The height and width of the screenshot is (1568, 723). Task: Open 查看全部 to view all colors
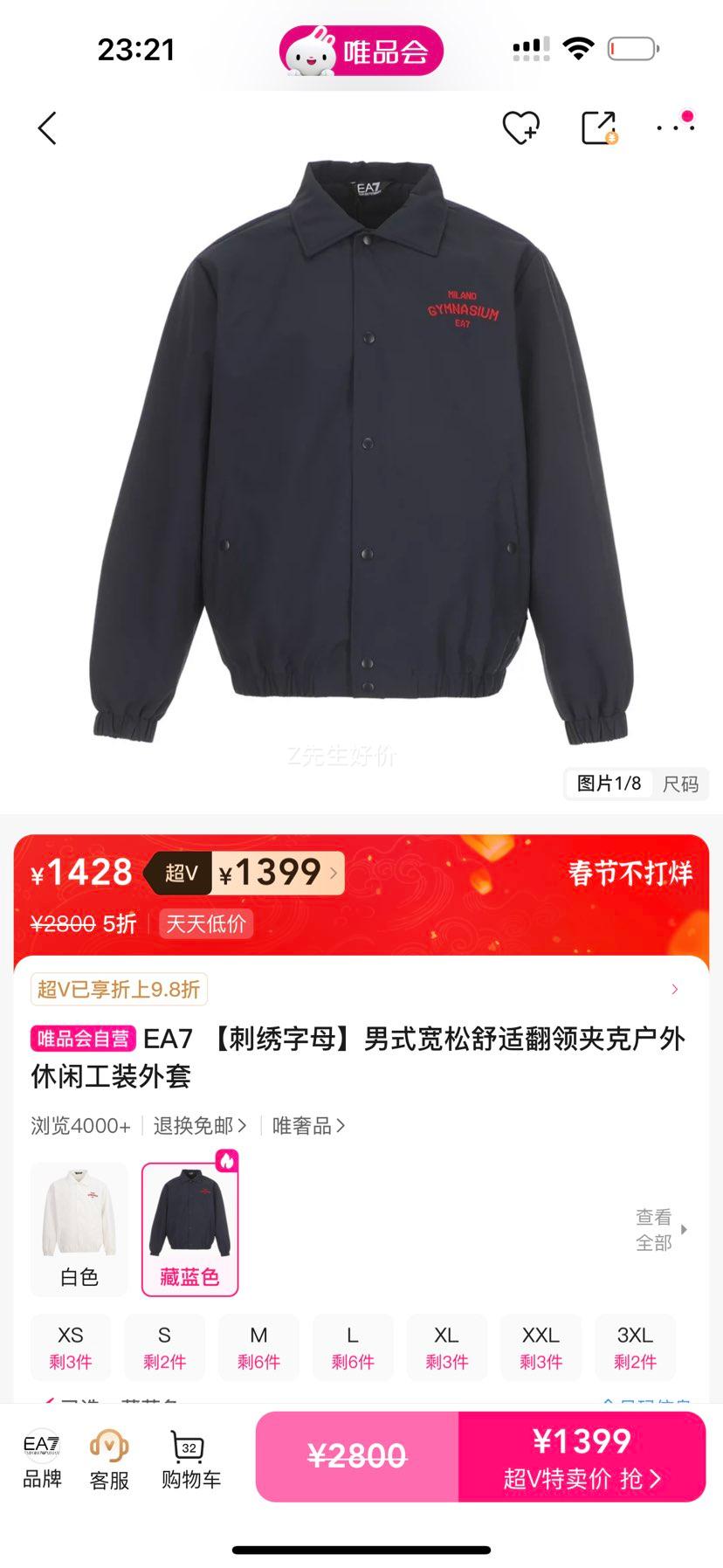[653, 1228]
